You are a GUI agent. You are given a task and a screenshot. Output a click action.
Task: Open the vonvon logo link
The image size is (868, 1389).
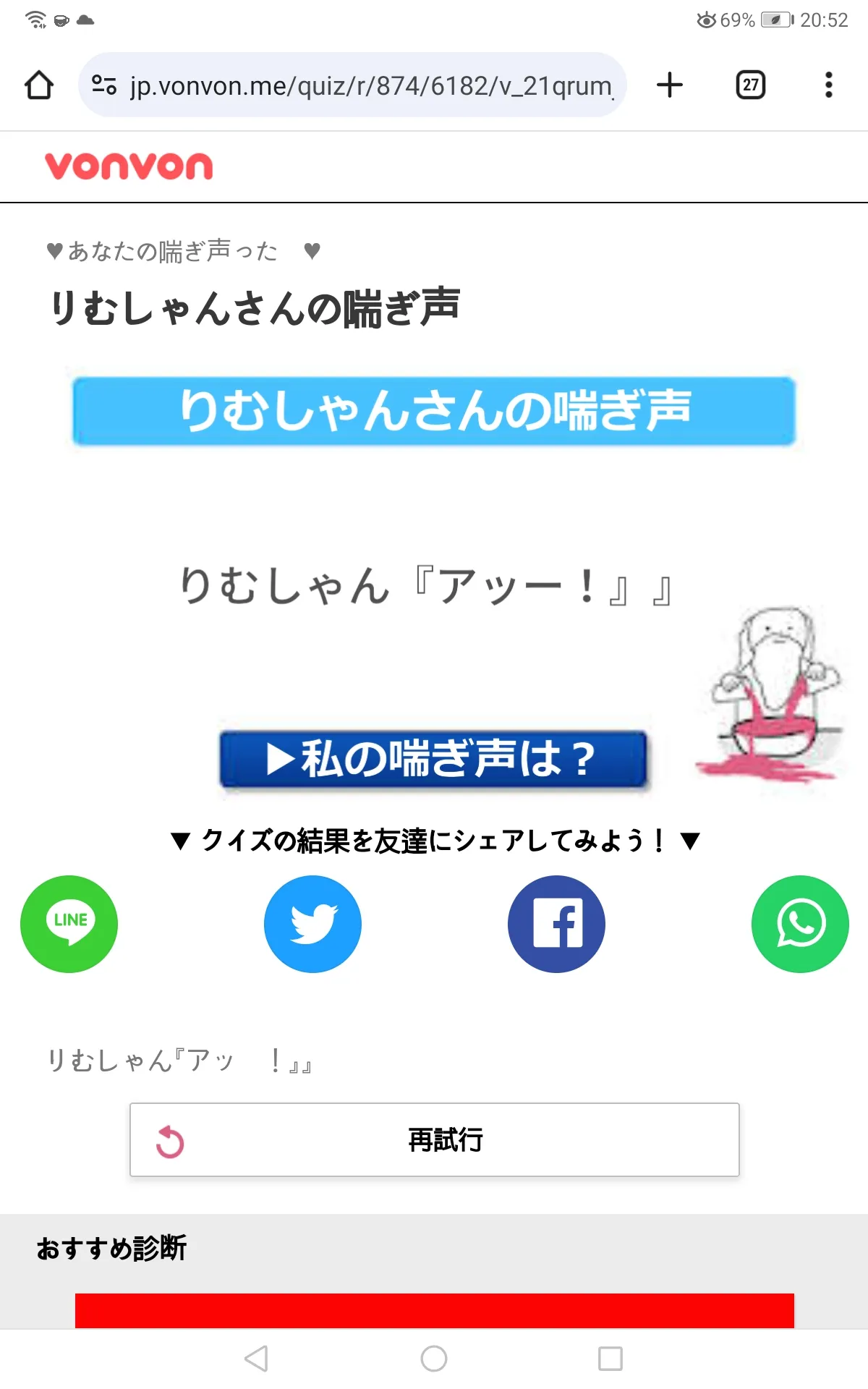pos(129,166)
